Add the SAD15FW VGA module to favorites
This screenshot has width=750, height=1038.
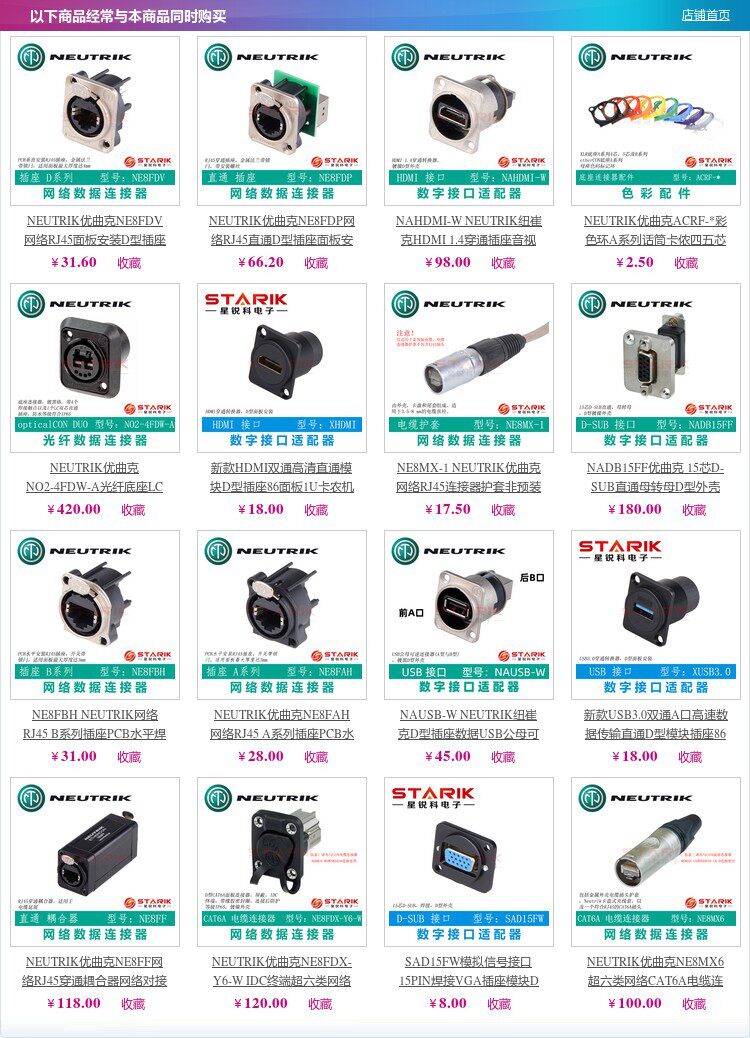(499, 1004)
